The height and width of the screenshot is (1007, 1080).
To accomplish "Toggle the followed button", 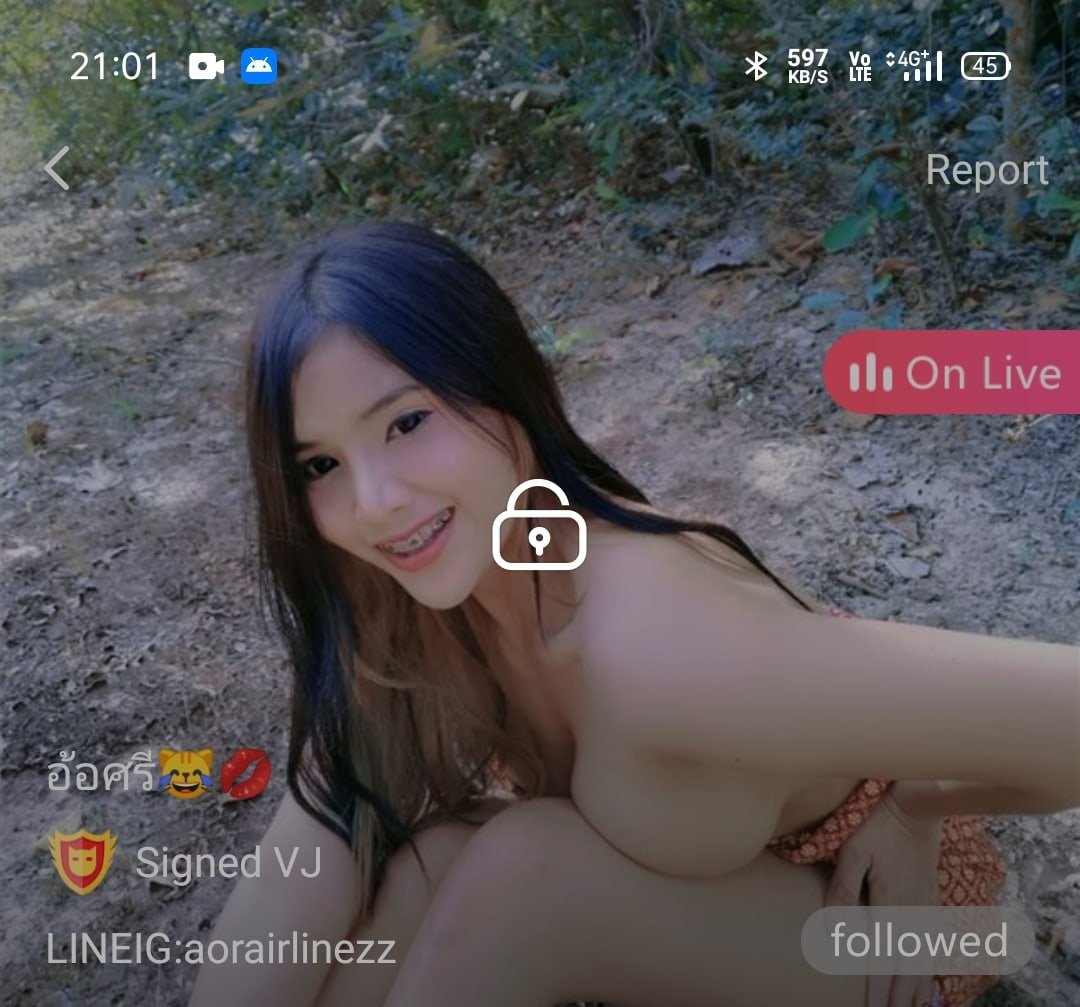I will [917, 941].
